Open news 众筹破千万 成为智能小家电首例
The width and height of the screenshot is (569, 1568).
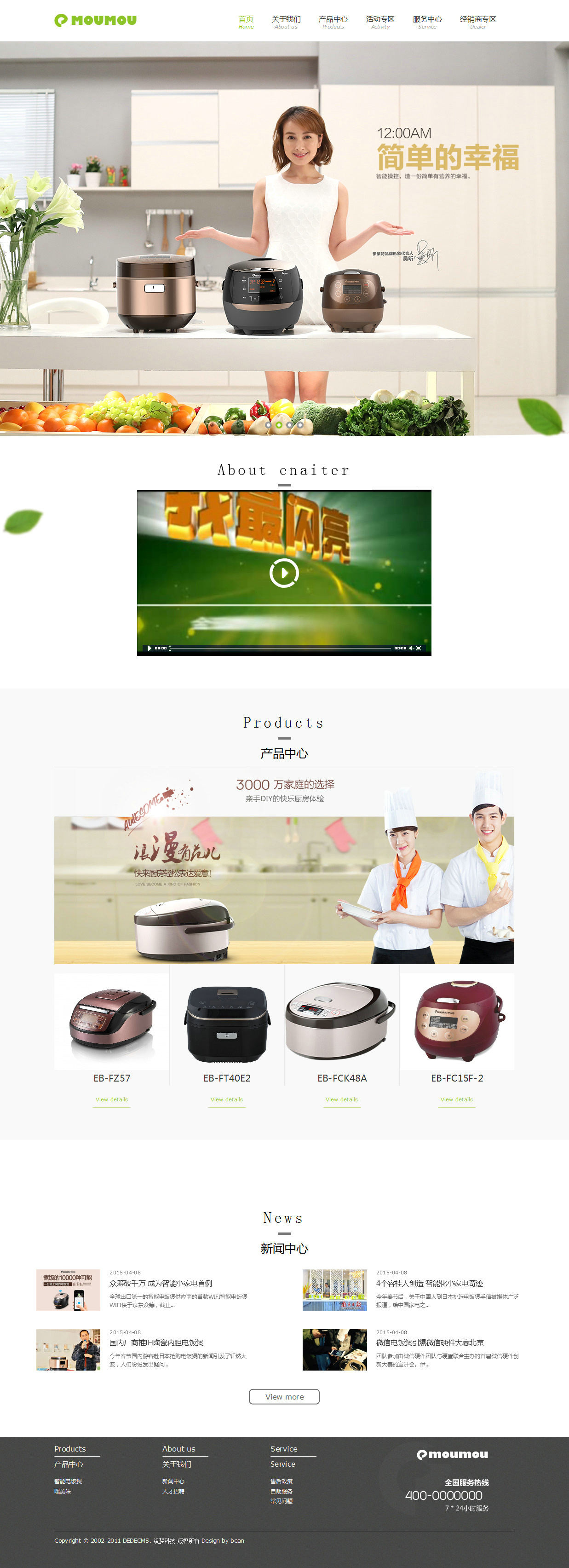pos(161,1283)
